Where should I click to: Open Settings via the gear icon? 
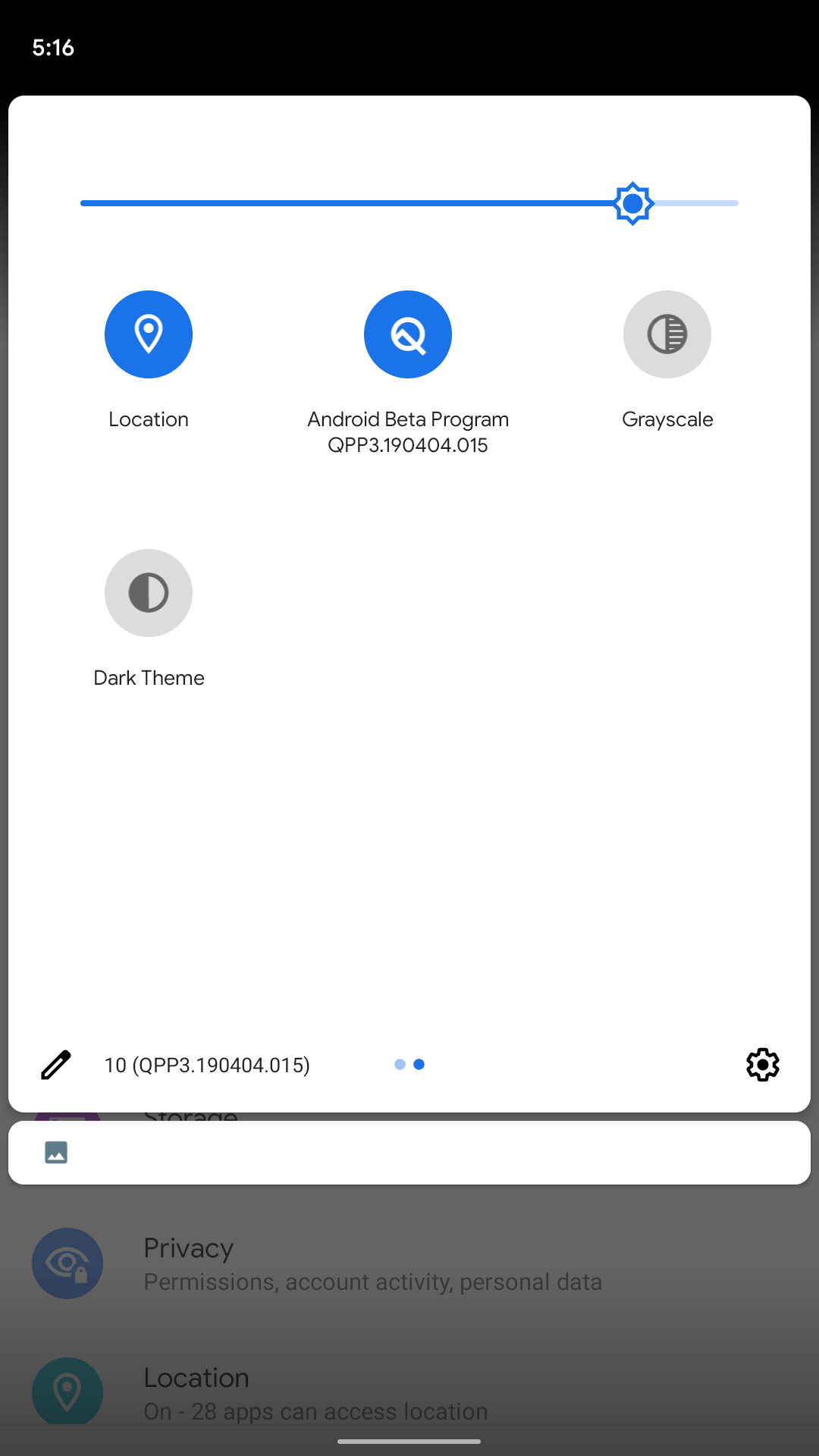pyautogui.click(x=763, y=1065)
